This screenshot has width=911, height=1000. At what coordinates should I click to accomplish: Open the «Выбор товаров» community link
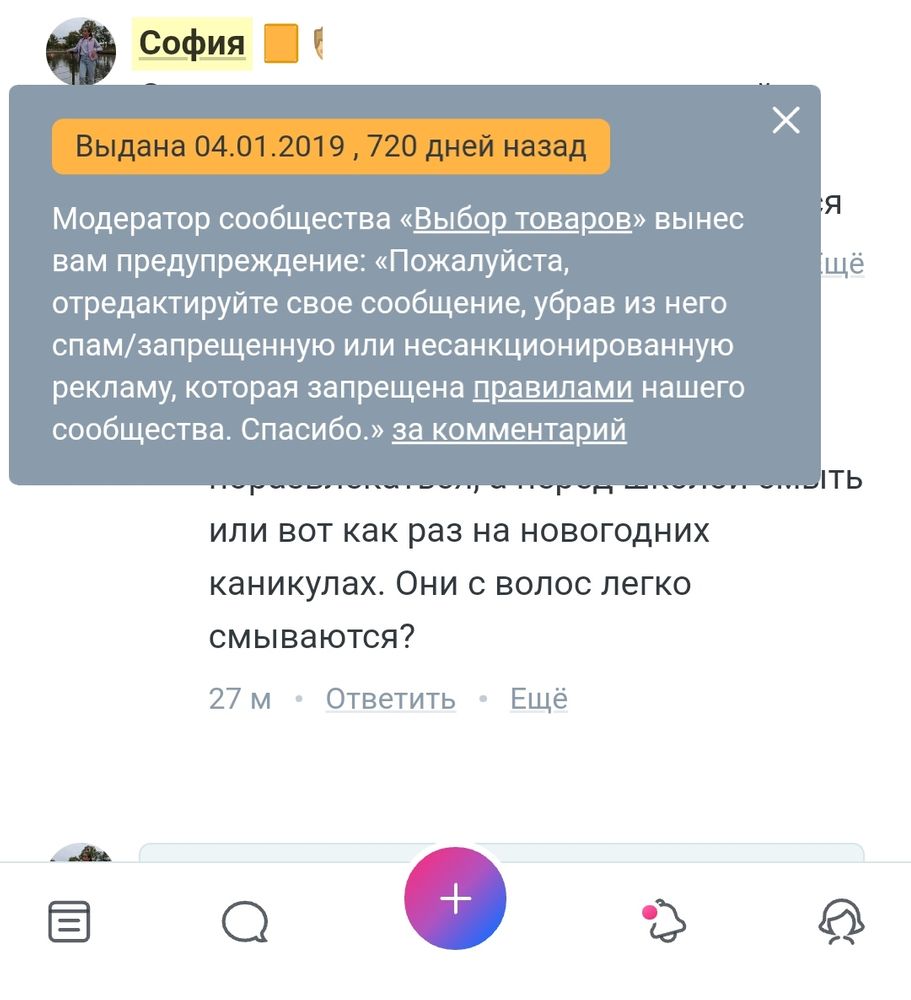[x=522, y=219]
